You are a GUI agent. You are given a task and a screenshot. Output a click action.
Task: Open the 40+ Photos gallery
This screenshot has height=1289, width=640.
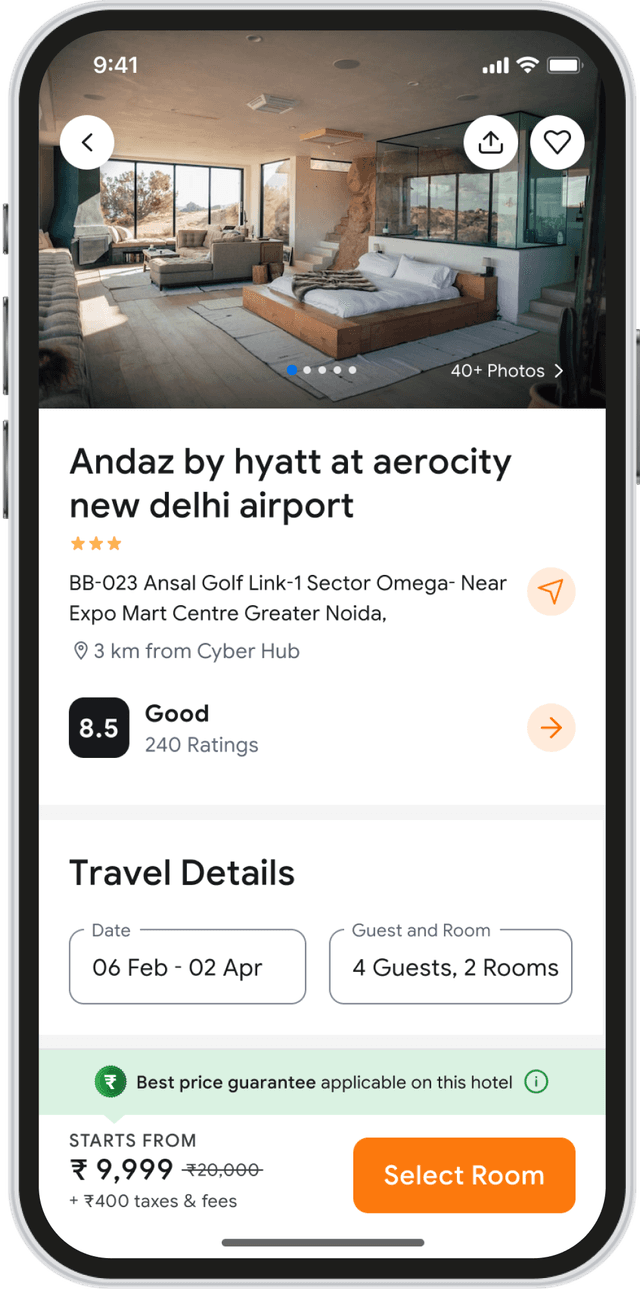507,371
